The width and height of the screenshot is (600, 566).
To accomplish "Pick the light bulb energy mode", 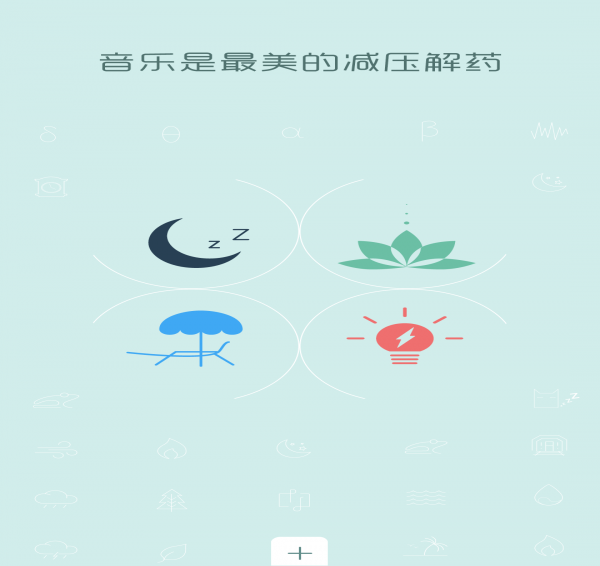I will (x=404, y=339).
